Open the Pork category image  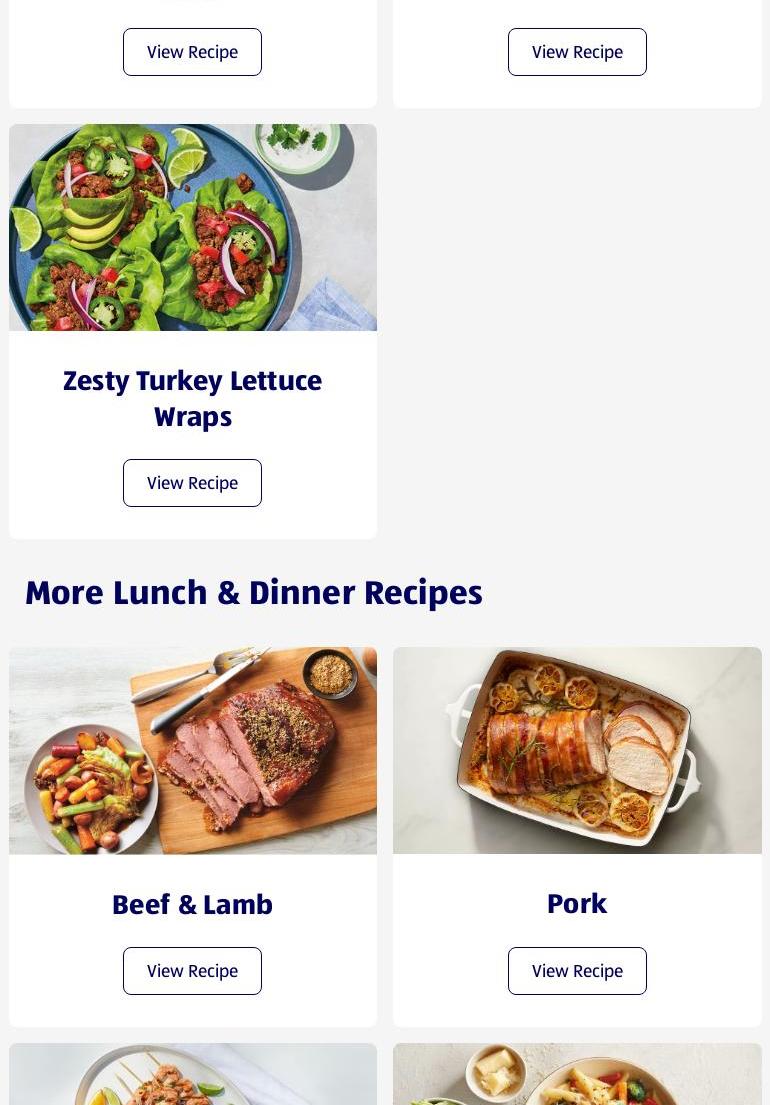tap(577, 750)
